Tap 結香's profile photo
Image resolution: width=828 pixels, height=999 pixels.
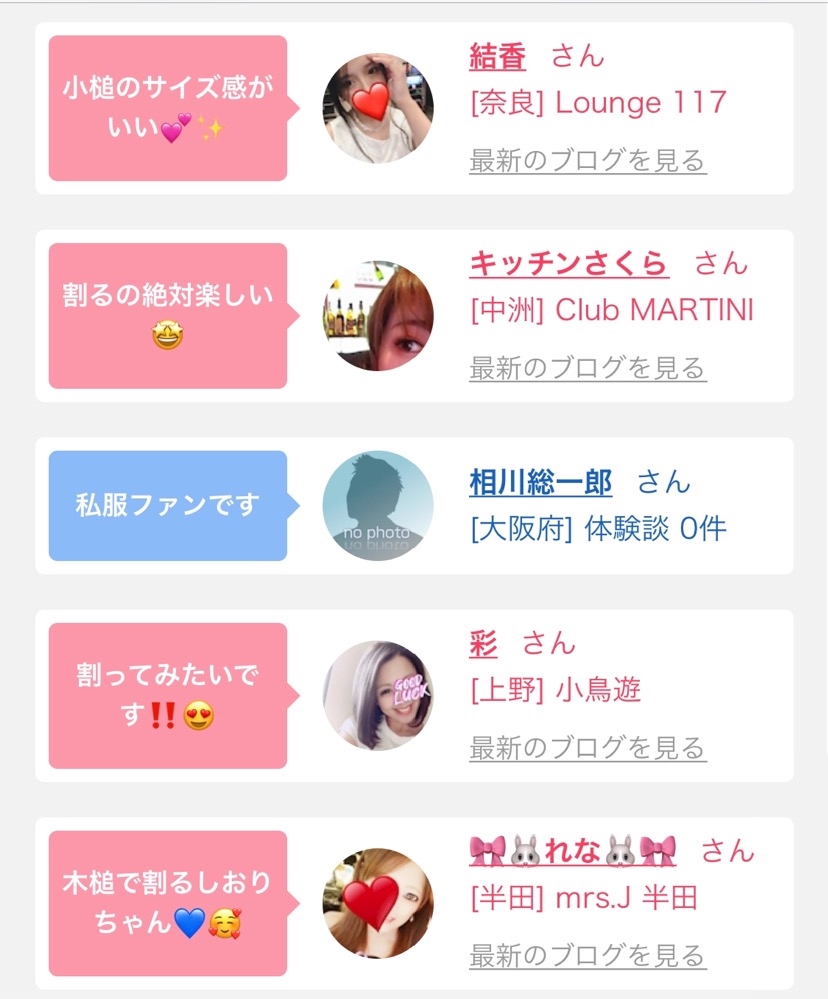pyautogui.click(x=378, y=109)
